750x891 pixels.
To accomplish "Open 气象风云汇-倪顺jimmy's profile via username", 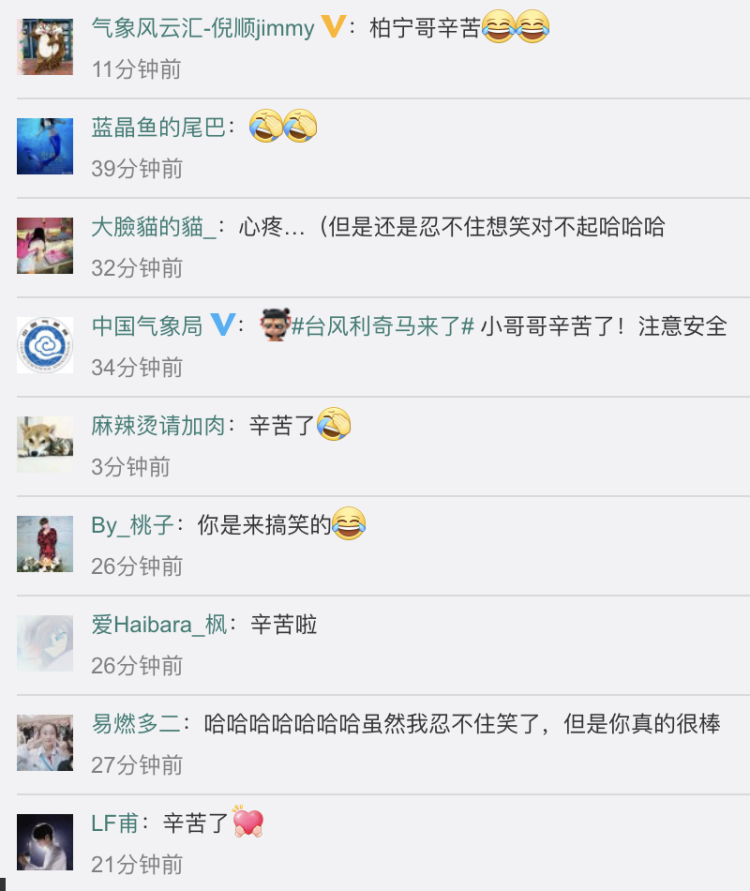I will tap(203, 29).
